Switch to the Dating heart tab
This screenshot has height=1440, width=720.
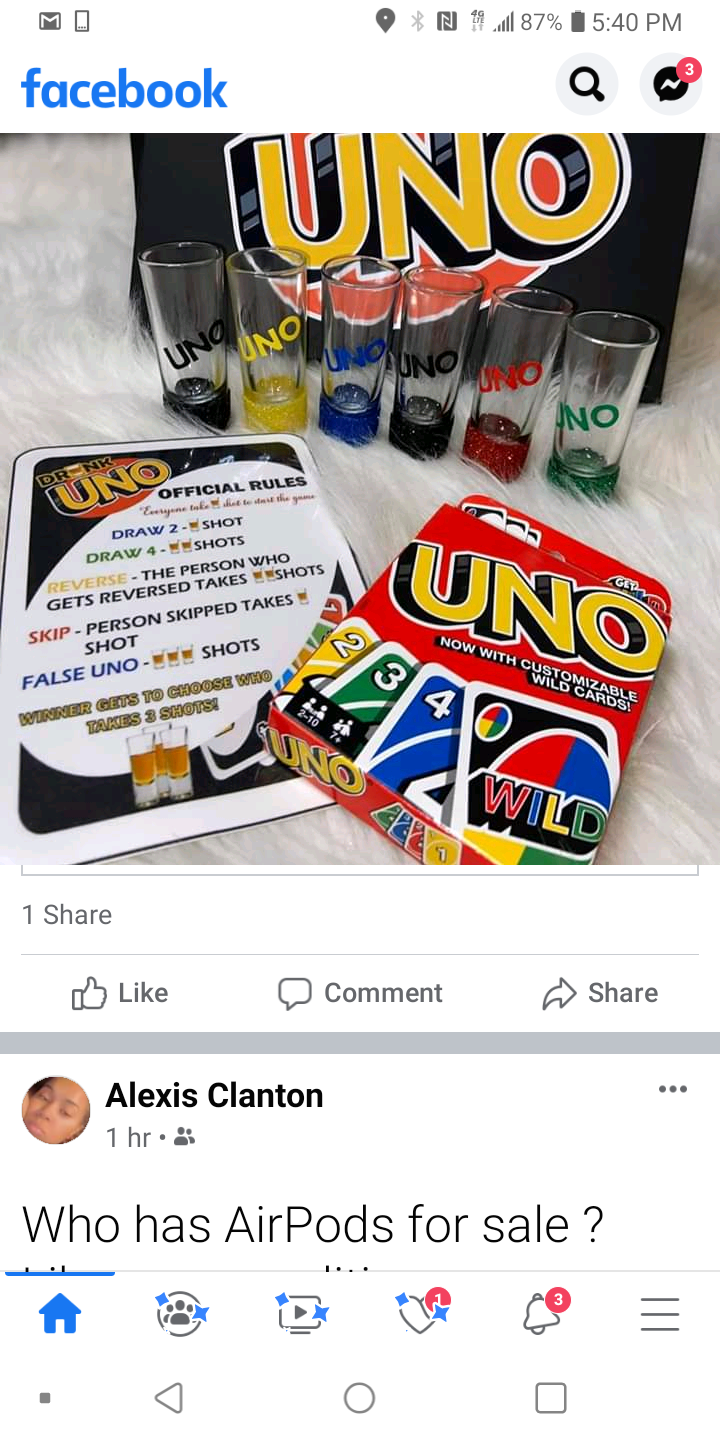pos(421,1314)
